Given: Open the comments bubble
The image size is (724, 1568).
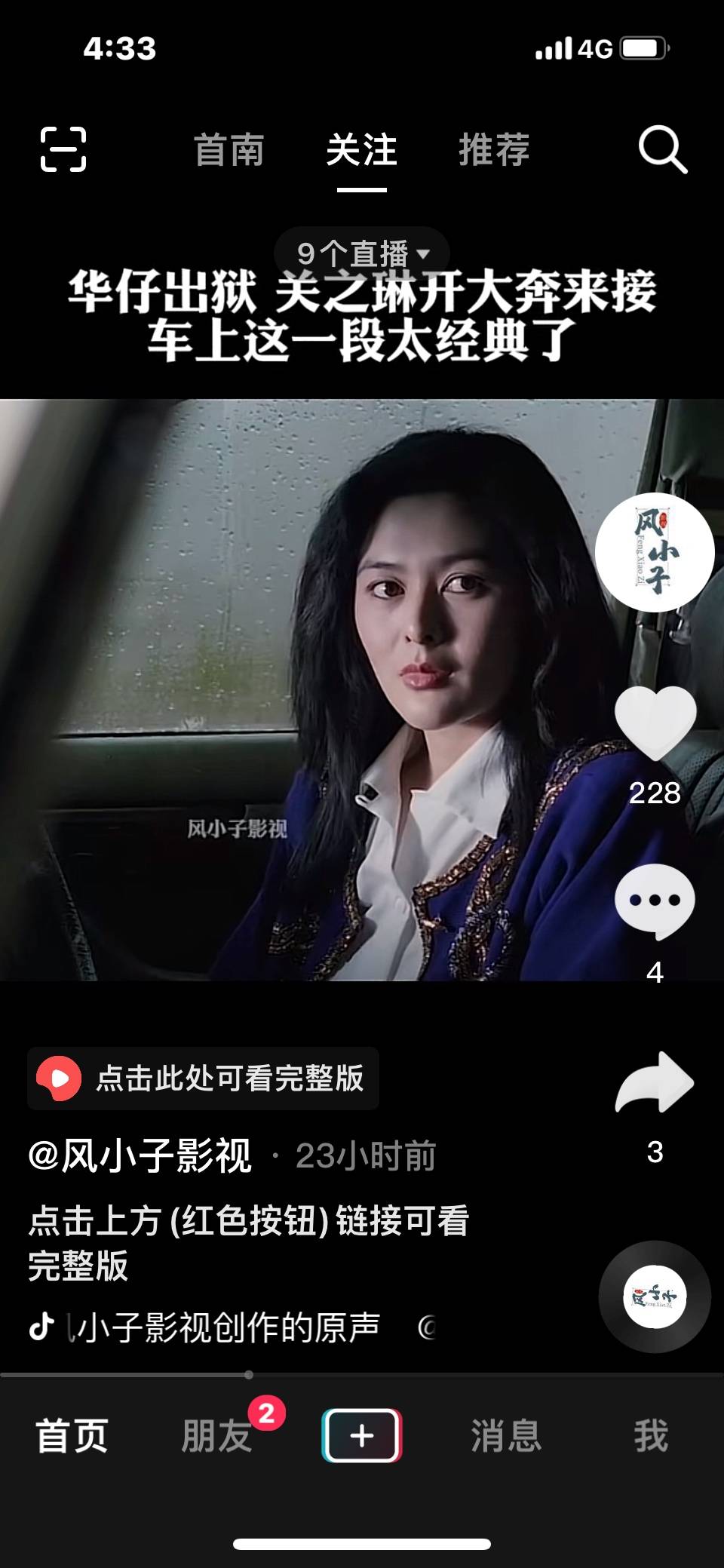Looking at the screenshot, I should pos(655,901).
